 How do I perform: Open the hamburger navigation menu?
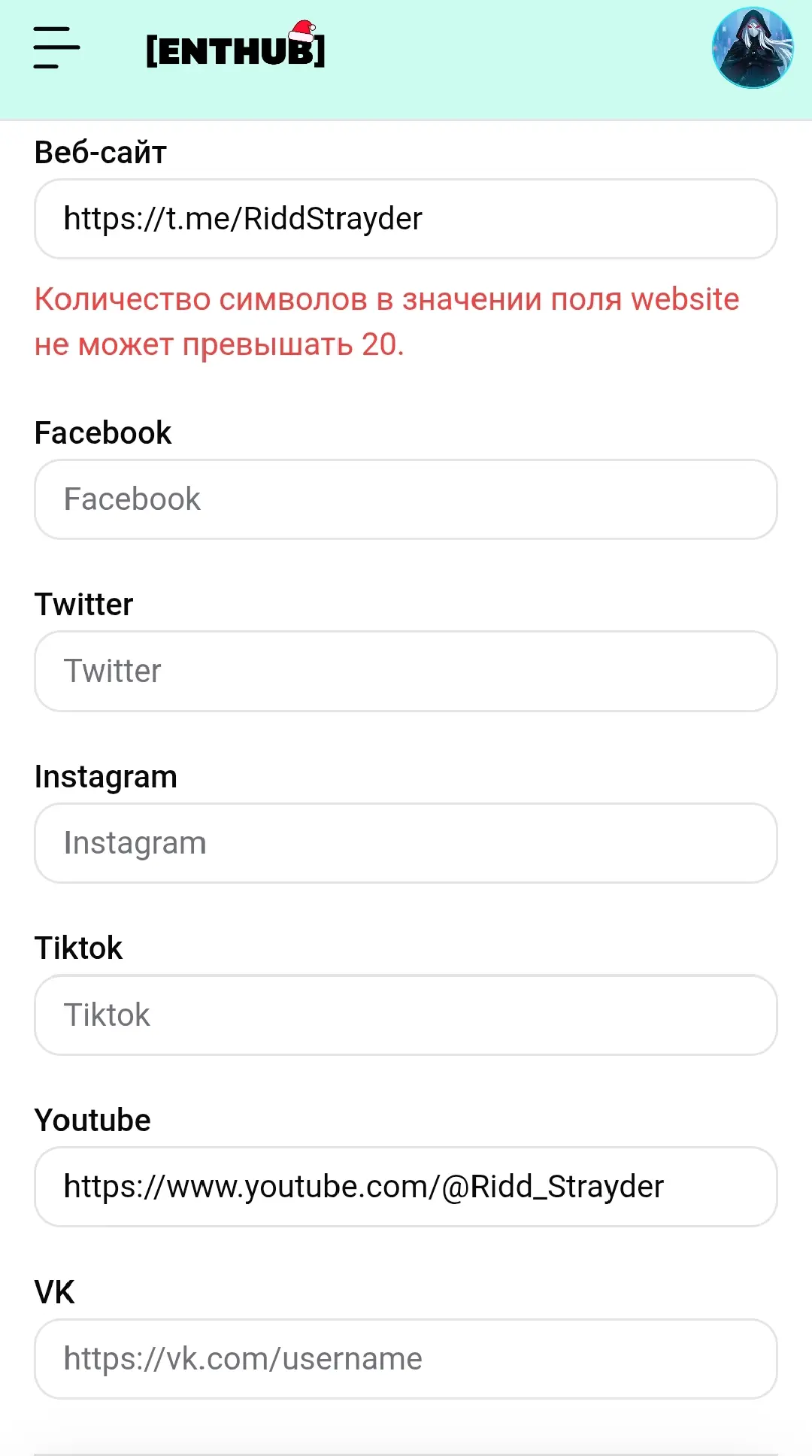click(55, 47)
